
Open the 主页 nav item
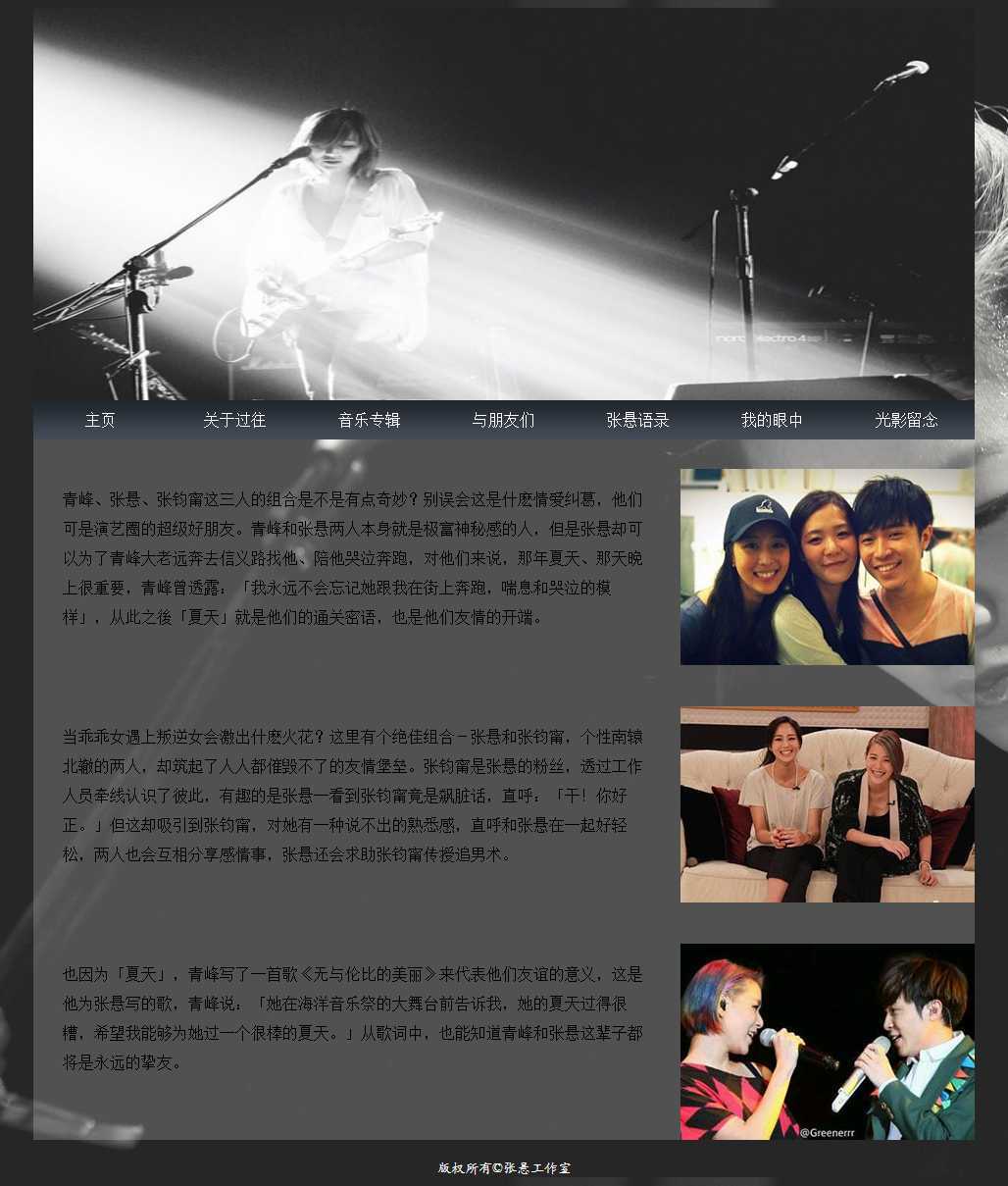tap(100, 420)
